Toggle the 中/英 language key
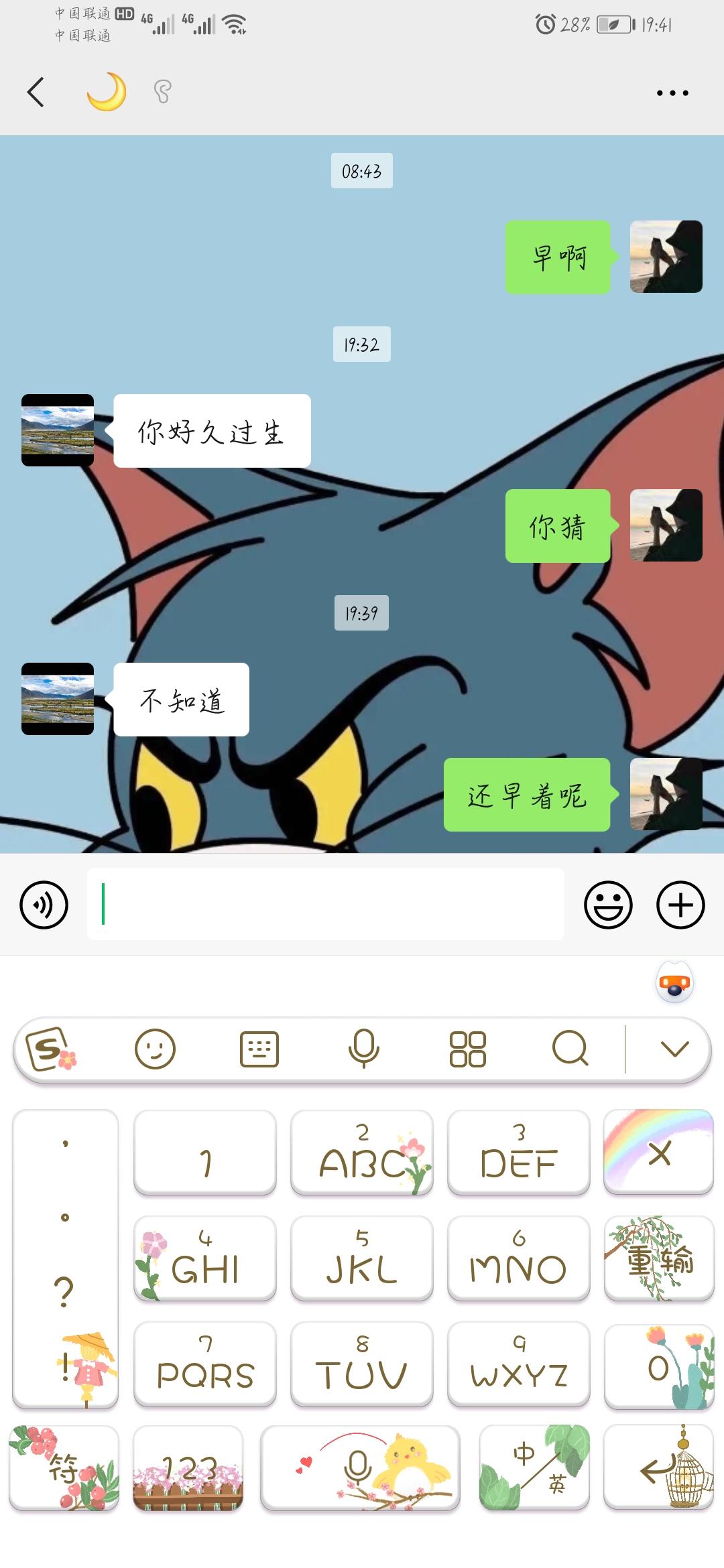Screen dimensions: 724x1568 [534, 1468]
